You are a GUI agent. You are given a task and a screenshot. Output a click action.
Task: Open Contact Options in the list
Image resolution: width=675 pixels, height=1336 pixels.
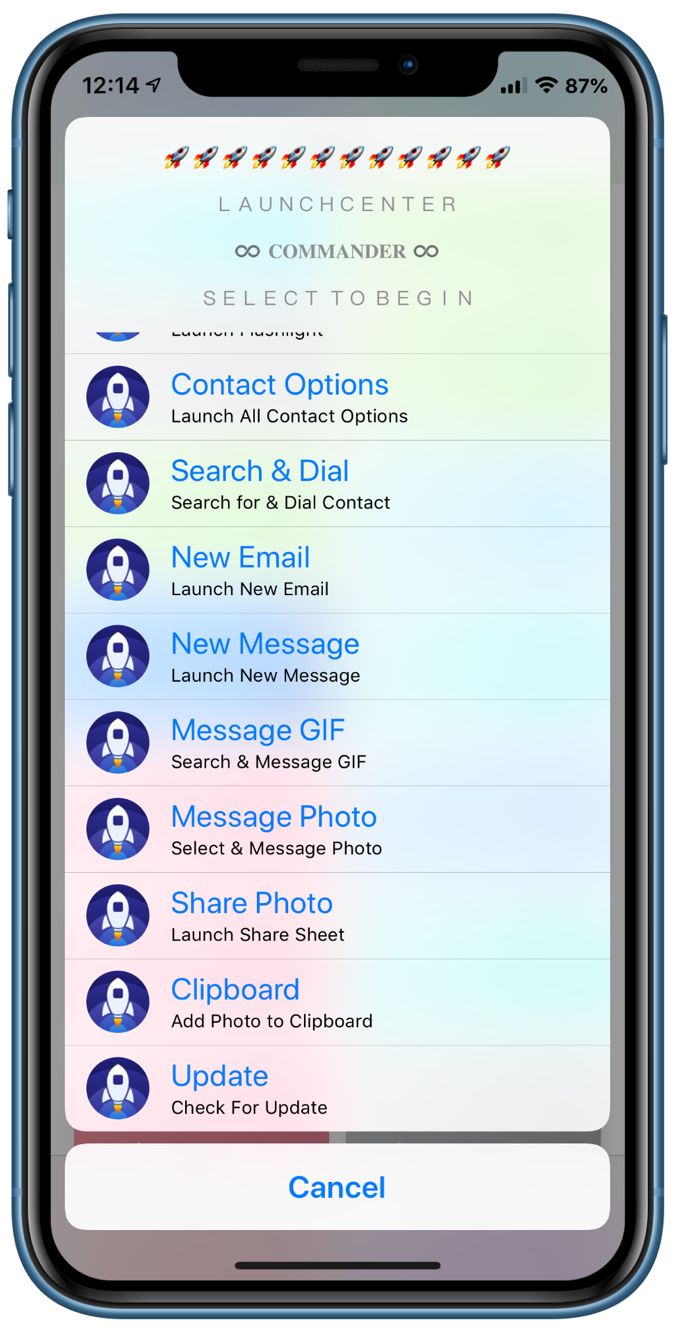click(337, 397)
